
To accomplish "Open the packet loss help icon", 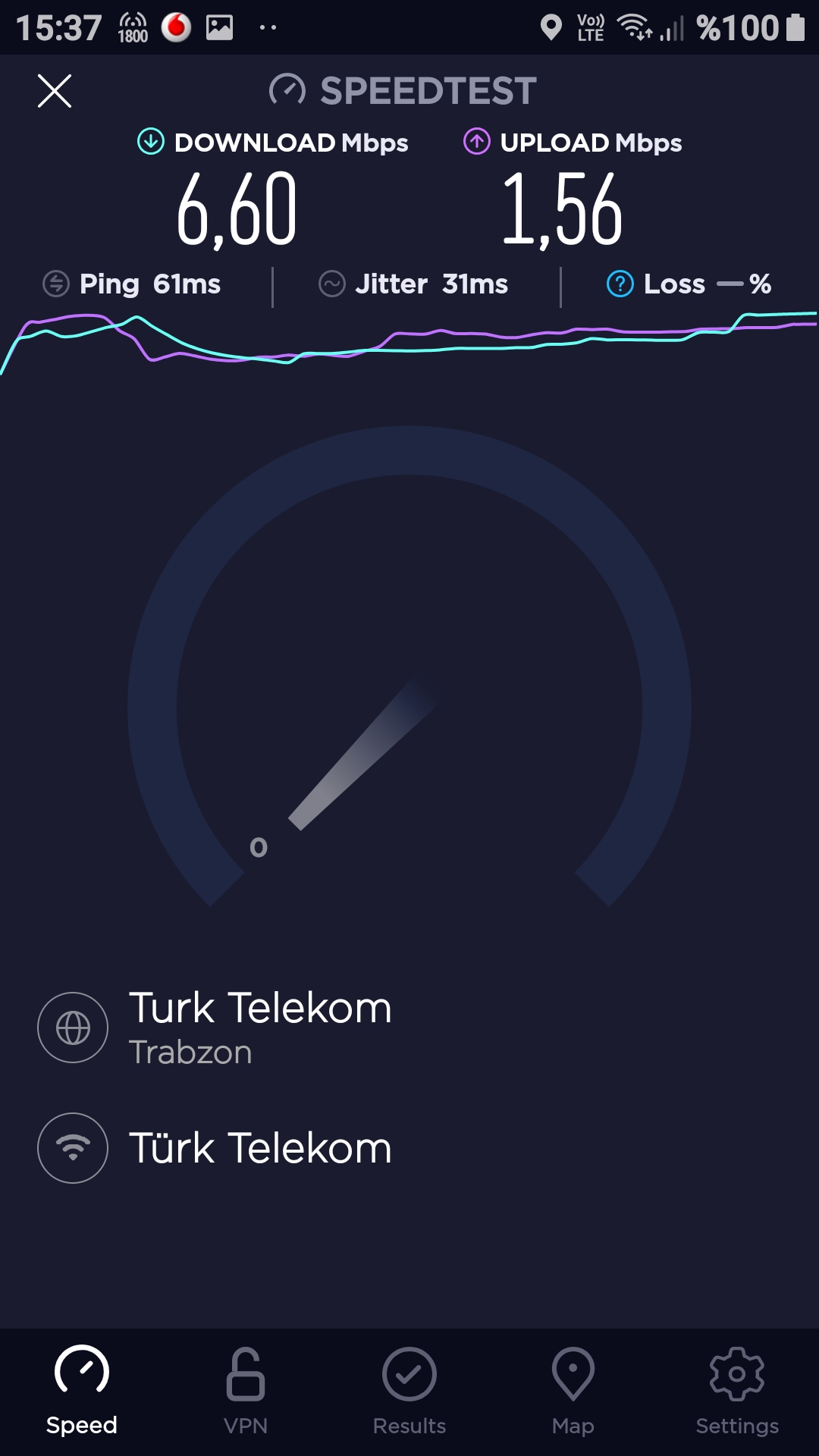I will tap(620, 284).
